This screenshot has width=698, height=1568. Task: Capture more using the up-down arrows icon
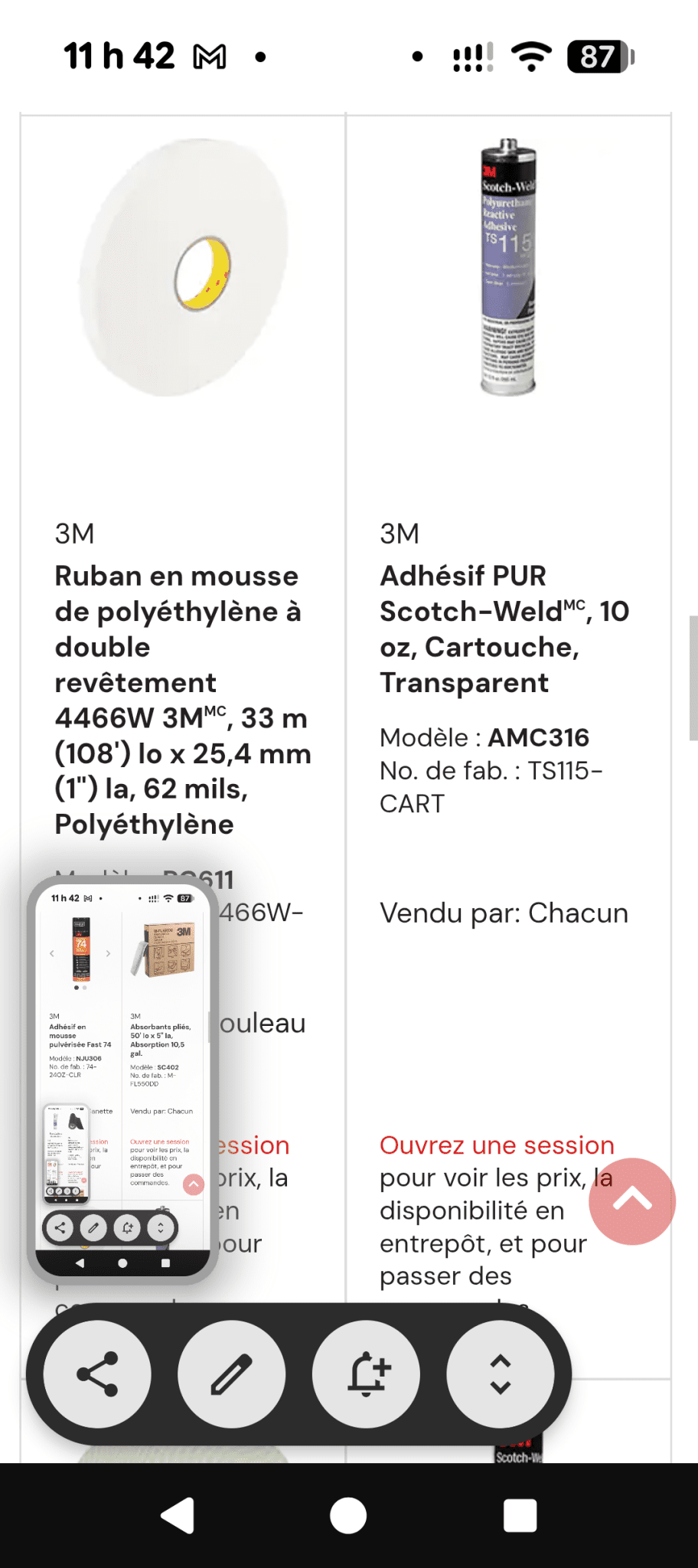(501, 1373)
